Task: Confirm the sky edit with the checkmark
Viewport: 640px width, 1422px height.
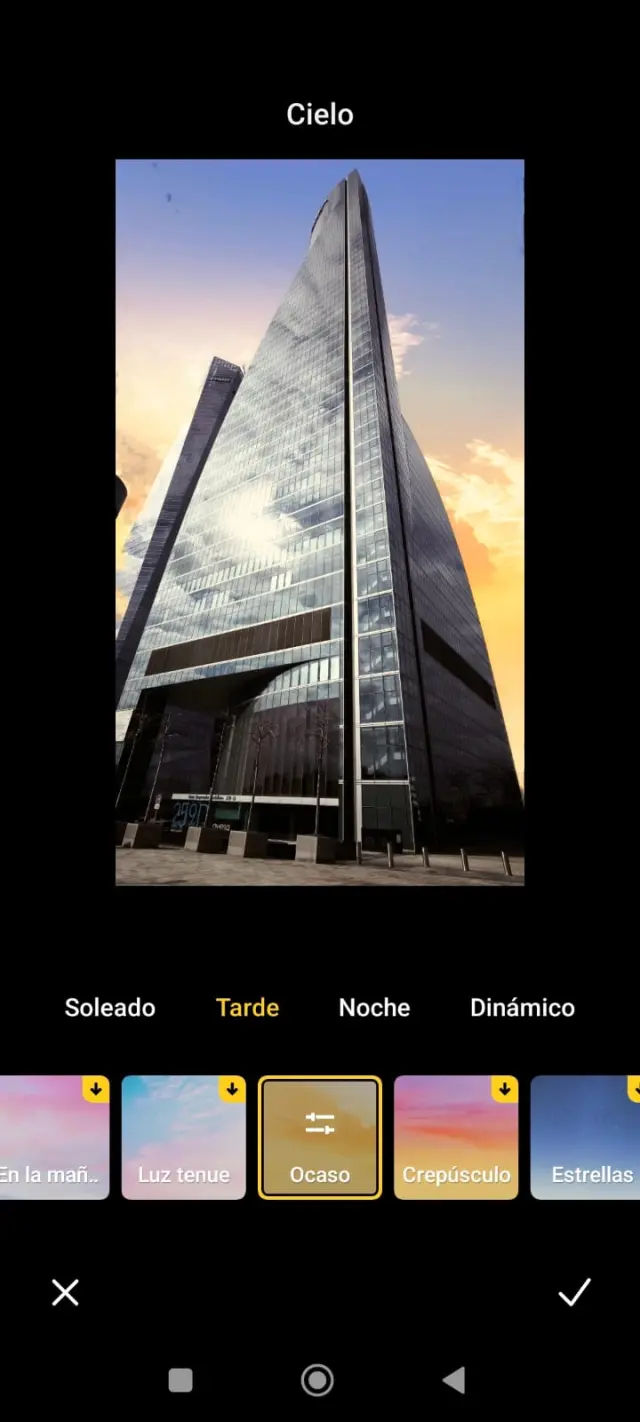Action: click(574, 1293)
